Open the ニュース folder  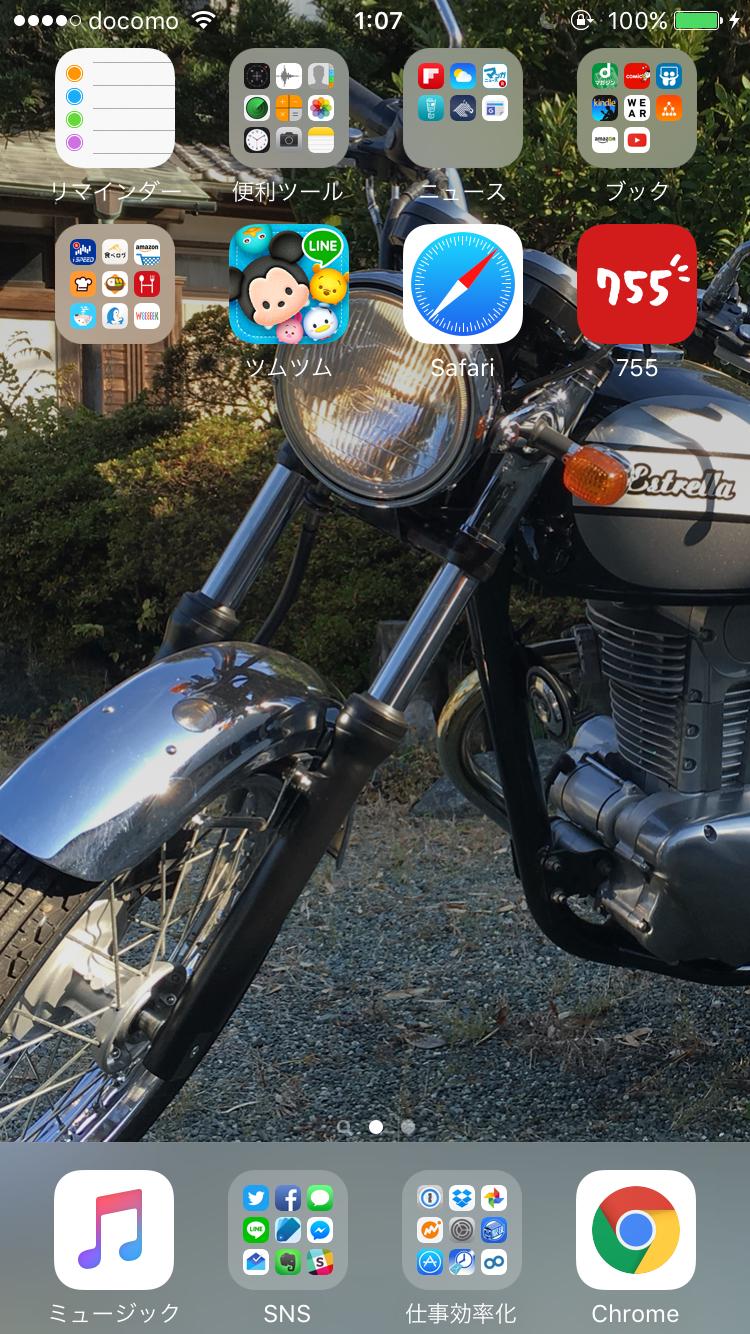coord(462,108)
